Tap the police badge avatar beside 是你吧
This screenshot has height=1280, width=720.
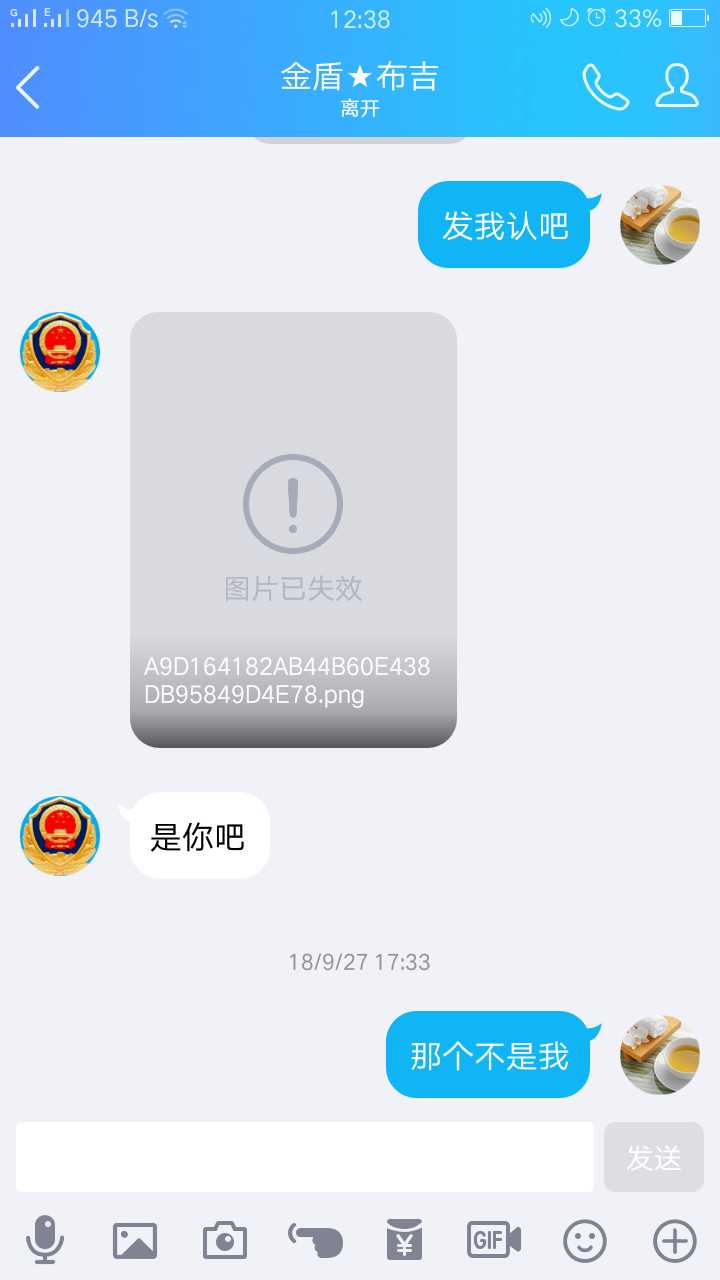tap(60, 836)
